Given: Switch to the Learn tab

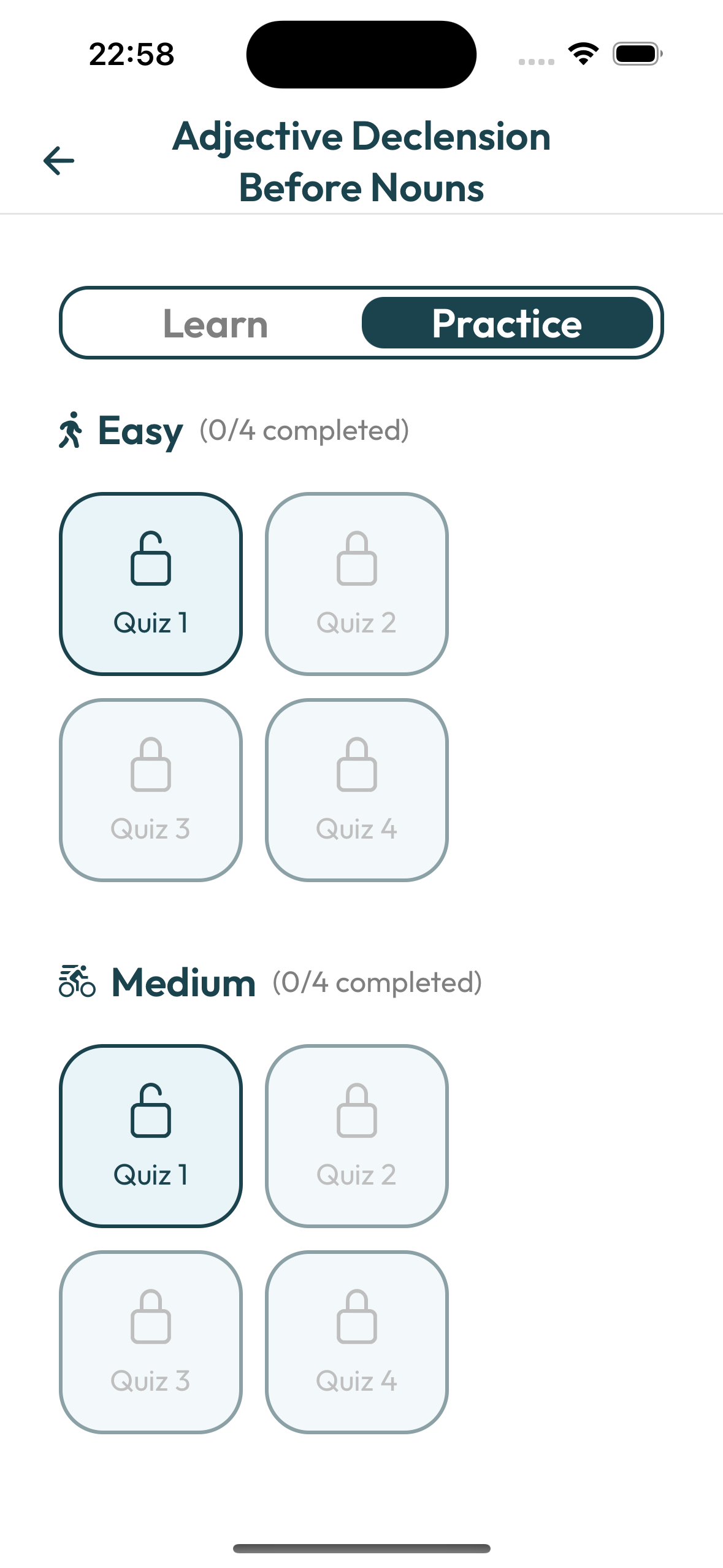Looking at the screenshot, I should click(215, 323).
